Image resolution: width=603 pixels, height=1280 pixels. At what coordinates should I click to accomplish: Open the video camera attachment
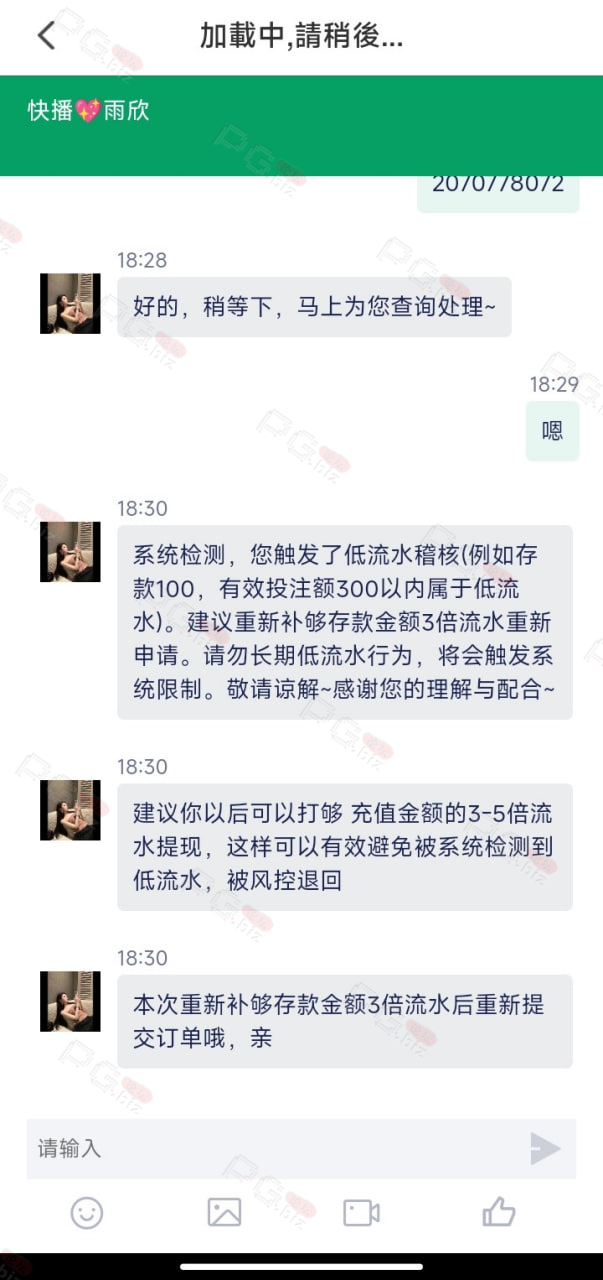[x=361, y=1213]
